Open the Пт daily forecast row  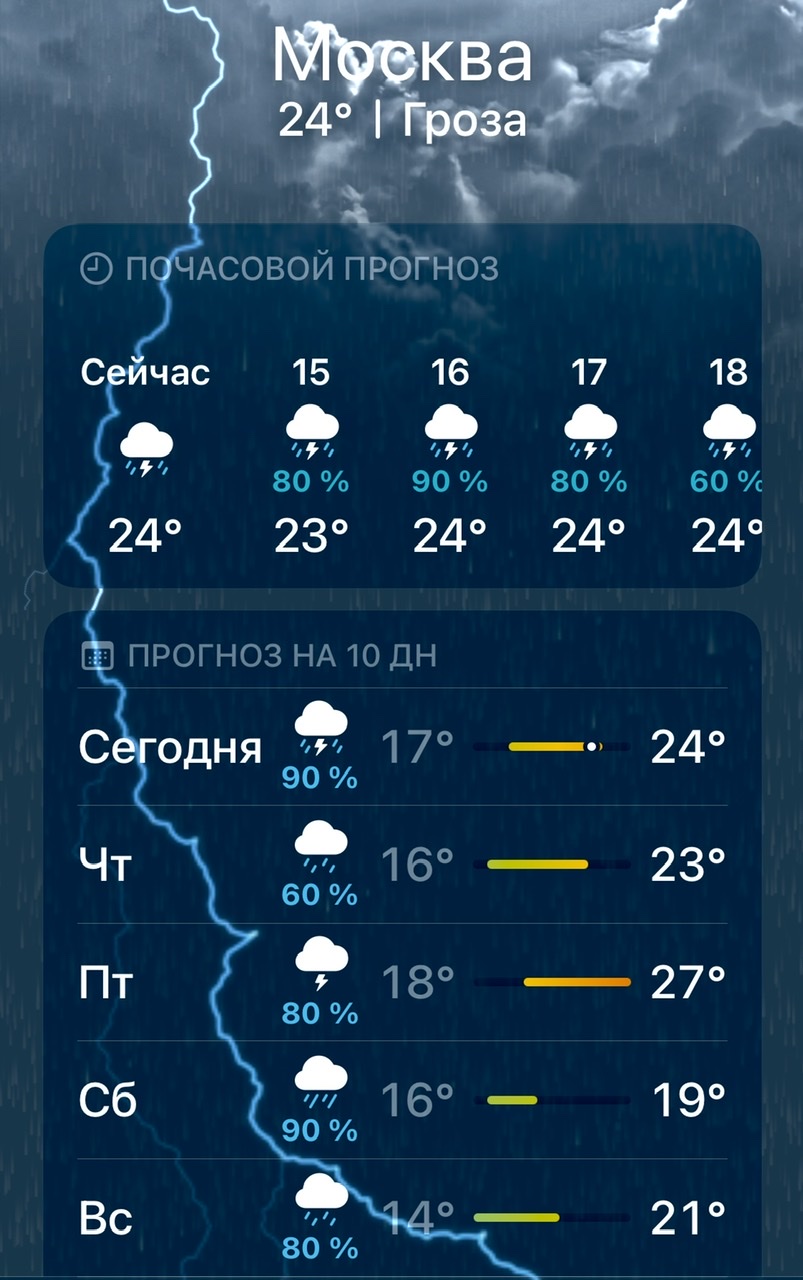[x=402, y=982]
